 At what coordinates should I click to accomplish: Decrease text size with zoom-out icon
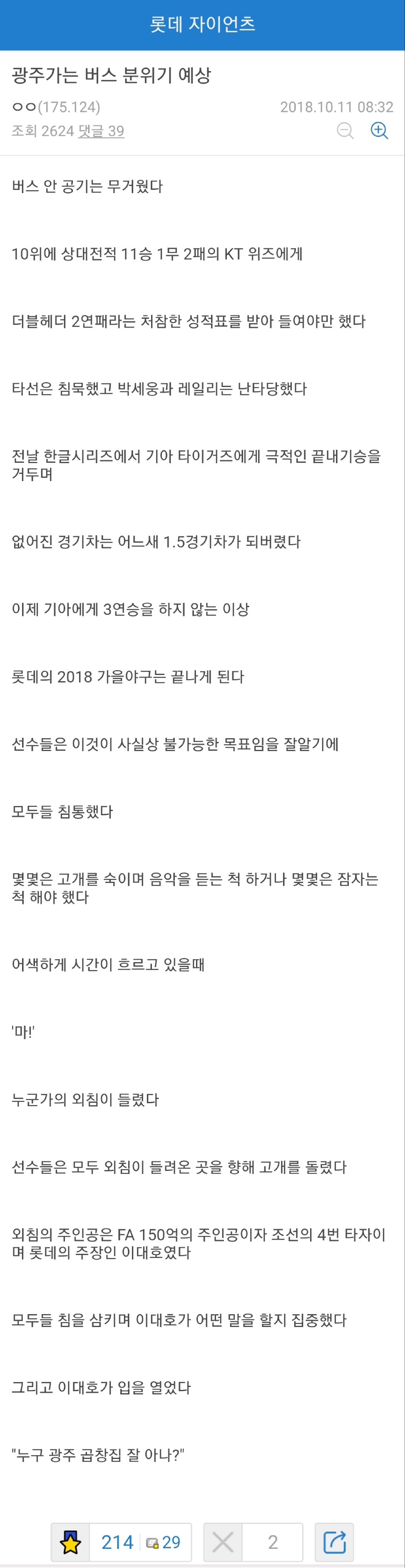click(x=345, y=130)
